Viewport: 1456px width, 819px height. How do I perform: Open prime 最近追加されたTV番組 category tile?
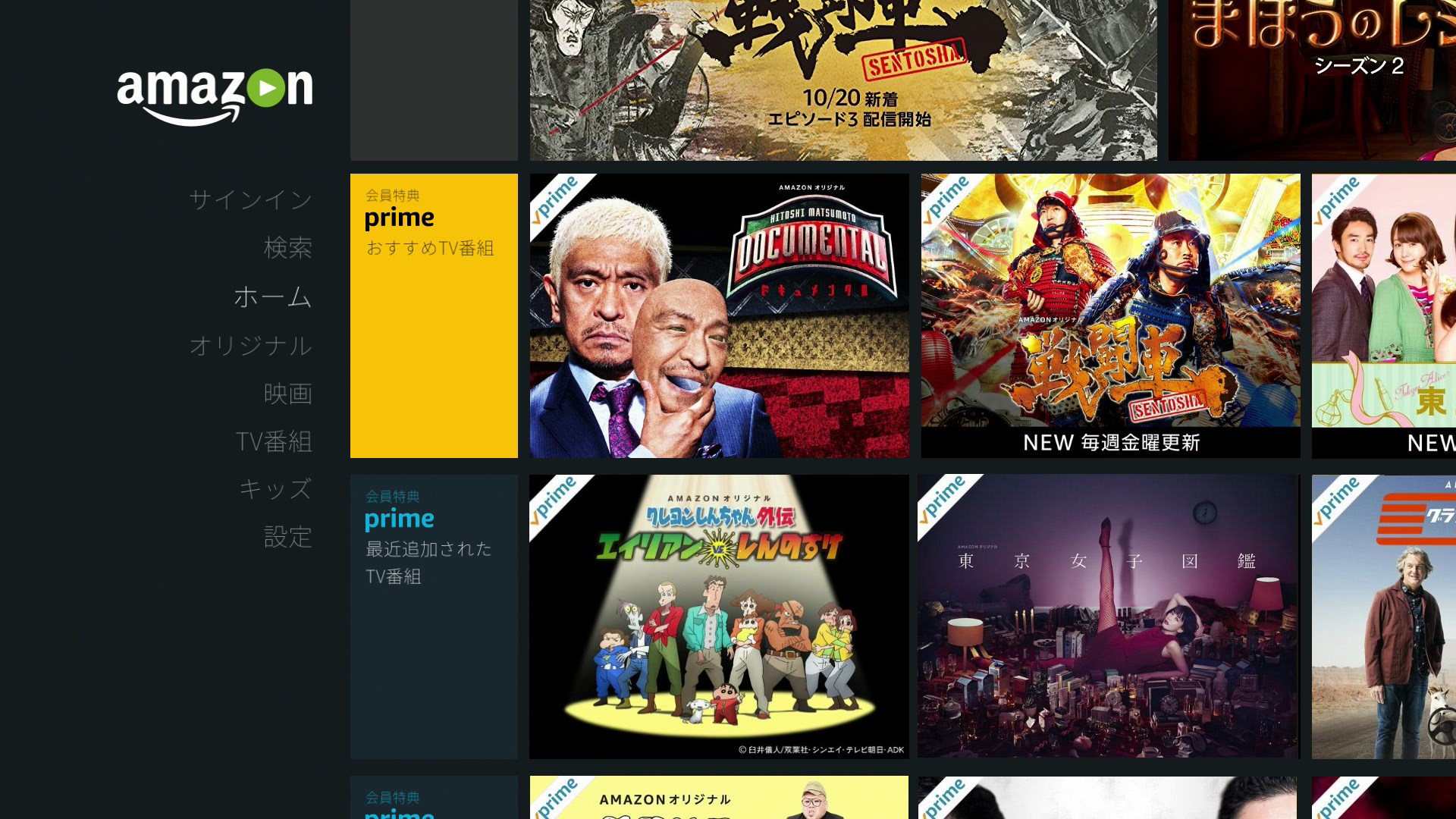click(x=434, y=616)
